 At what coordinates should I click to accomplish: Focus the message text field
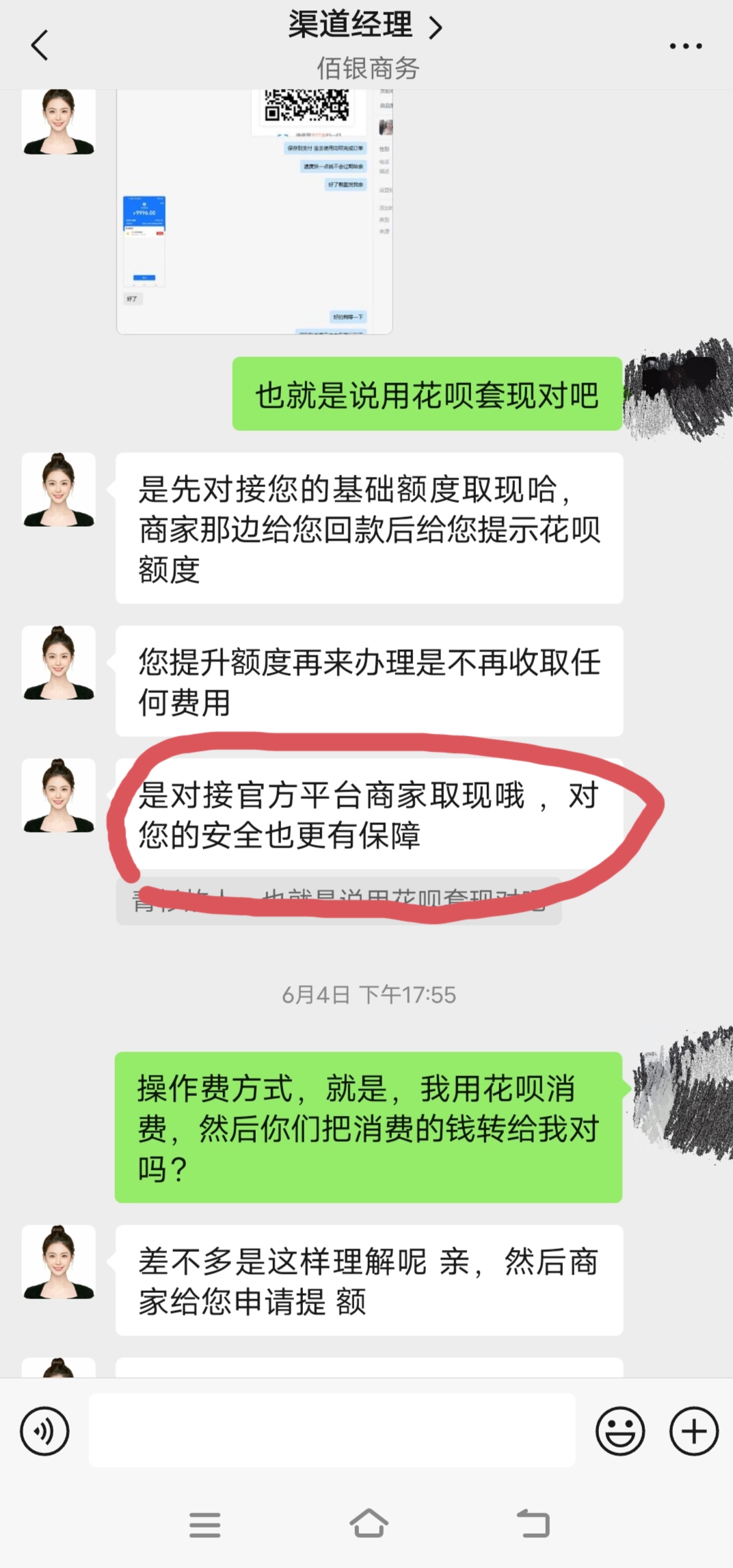click(x=332, y=1430)
